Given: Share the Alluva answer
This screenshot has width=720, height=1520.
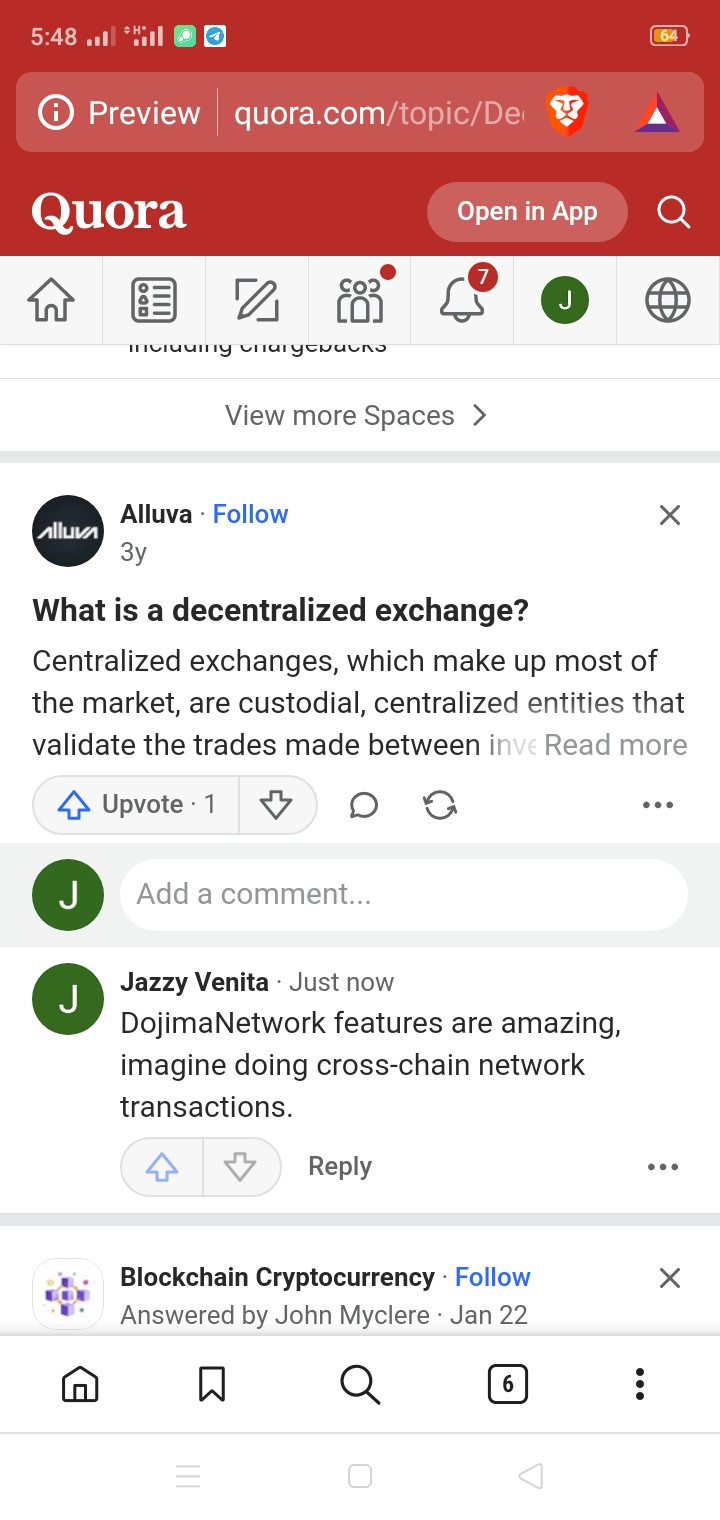Looking at the screenshot, I should click(x=440, y=804).
